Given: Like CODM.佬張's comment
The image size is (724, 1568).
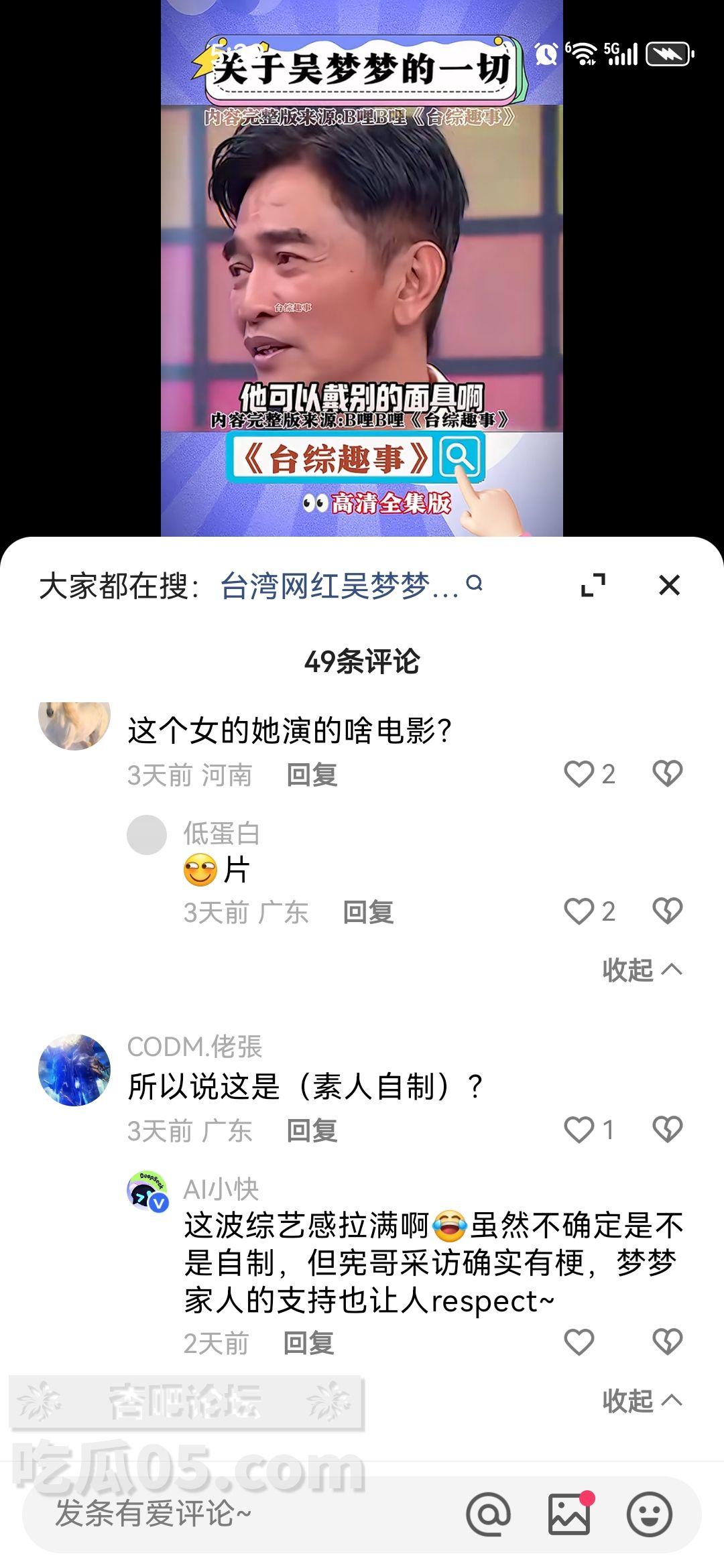Looking at the screenshot, I should click(589, 1130).
